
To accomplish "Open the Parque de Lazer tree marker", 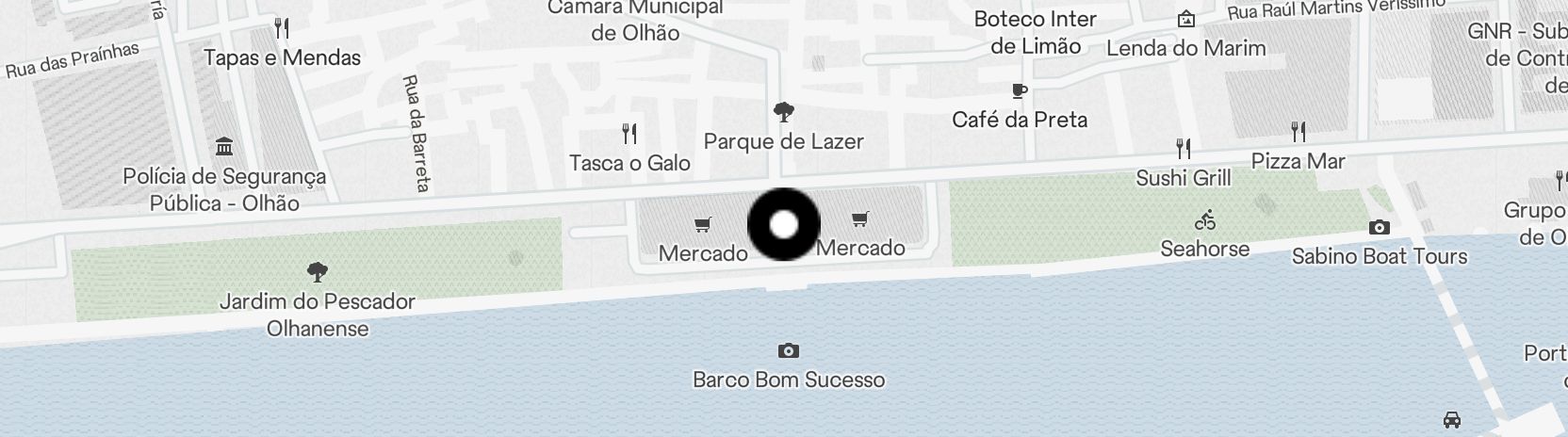I will point(783,113).
